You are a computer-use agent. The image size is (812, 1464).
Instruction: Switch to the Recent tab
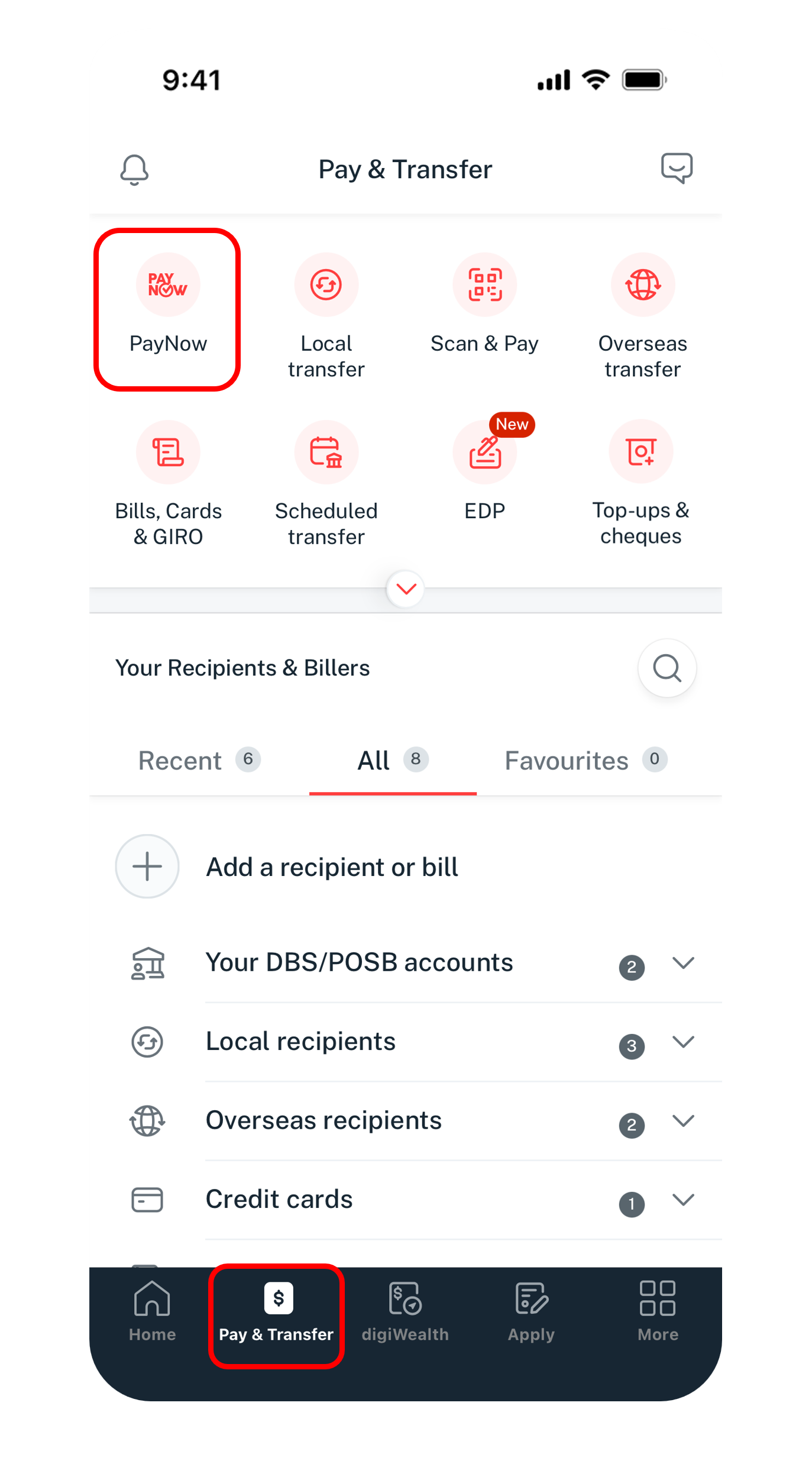tap(199, 761)
